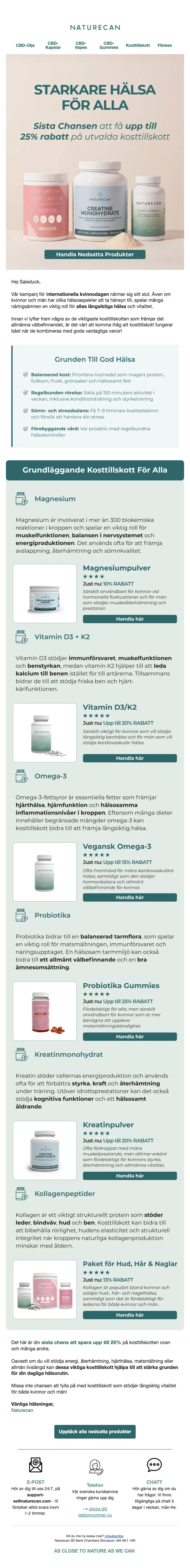Open the Magnesiumpulver product image
The image size is (190, 1568).
pos(45,594)
